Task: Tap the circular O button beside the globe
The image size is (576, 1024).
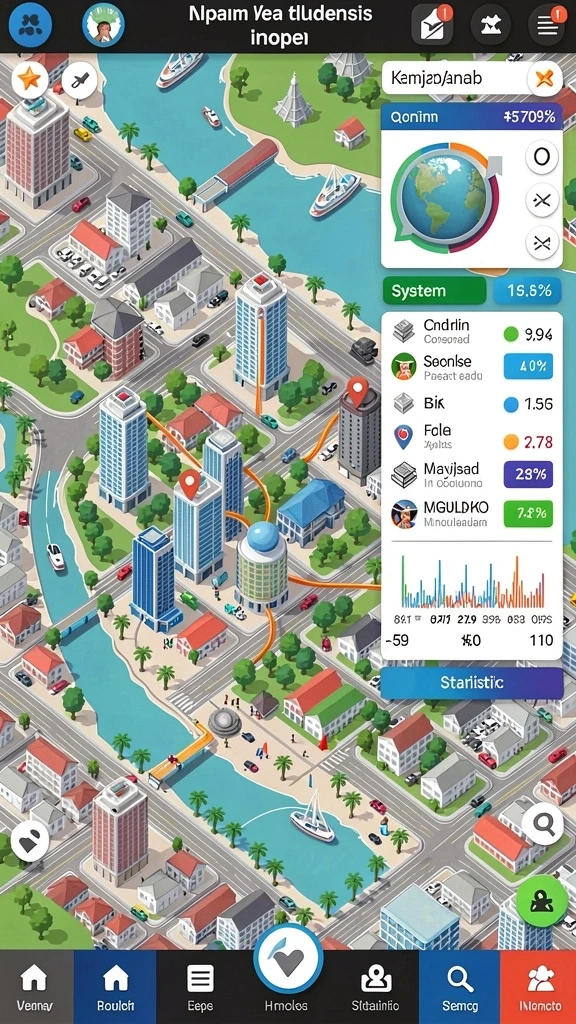Action: [x=541, y=157]
